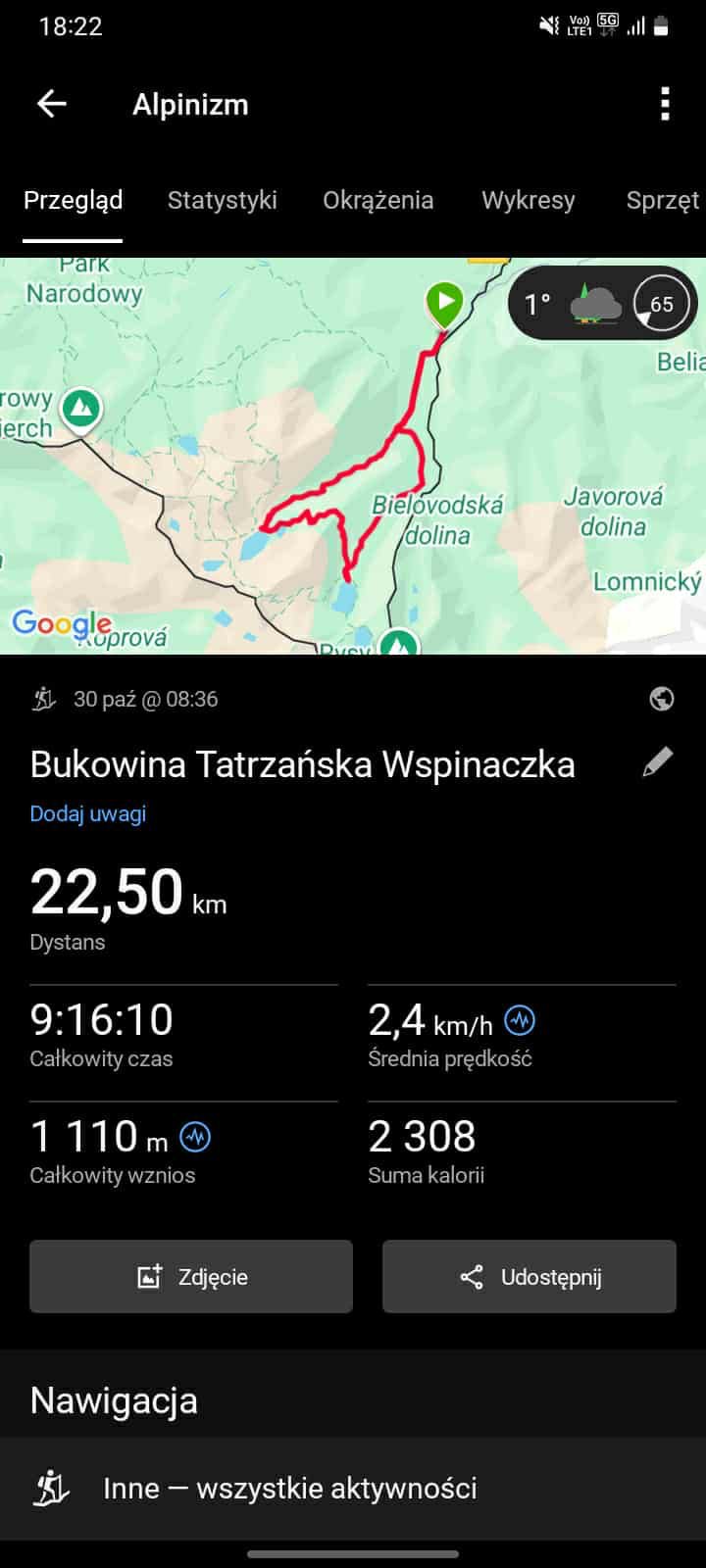Show info icon next to Całkowity wznios
Viewport: 706px width, 1568px height.
click(196, 1138)
